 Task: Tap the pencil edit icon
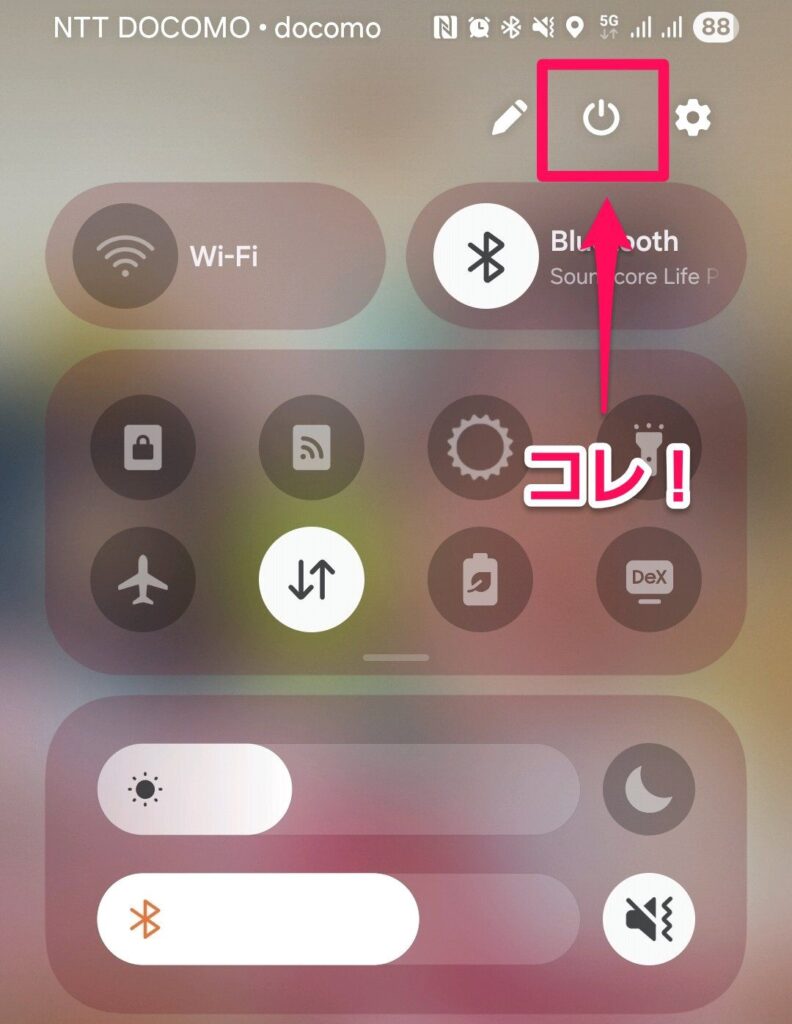pyautogui.click(x=510, y=119)
